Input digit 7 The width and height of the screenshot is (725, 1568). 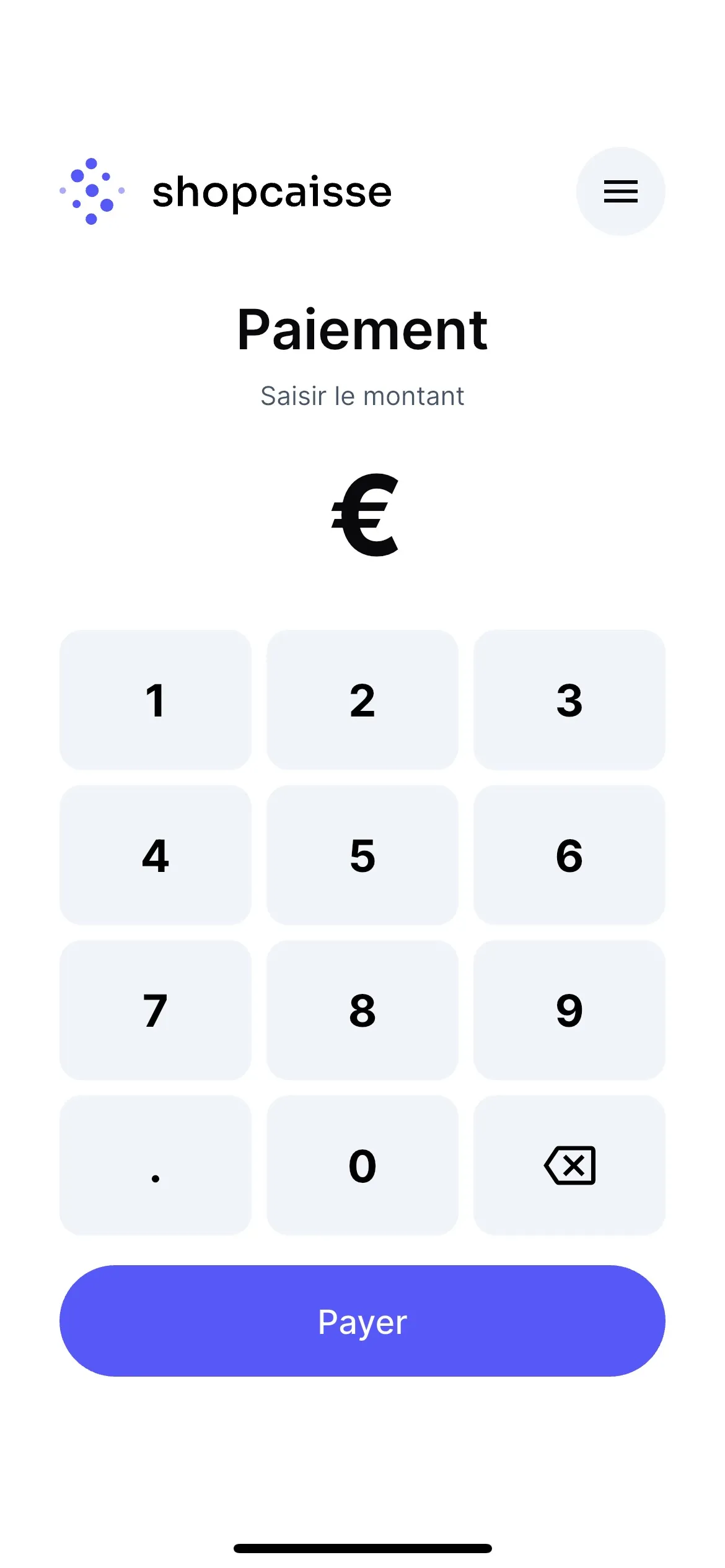[x=156, y=1010]
